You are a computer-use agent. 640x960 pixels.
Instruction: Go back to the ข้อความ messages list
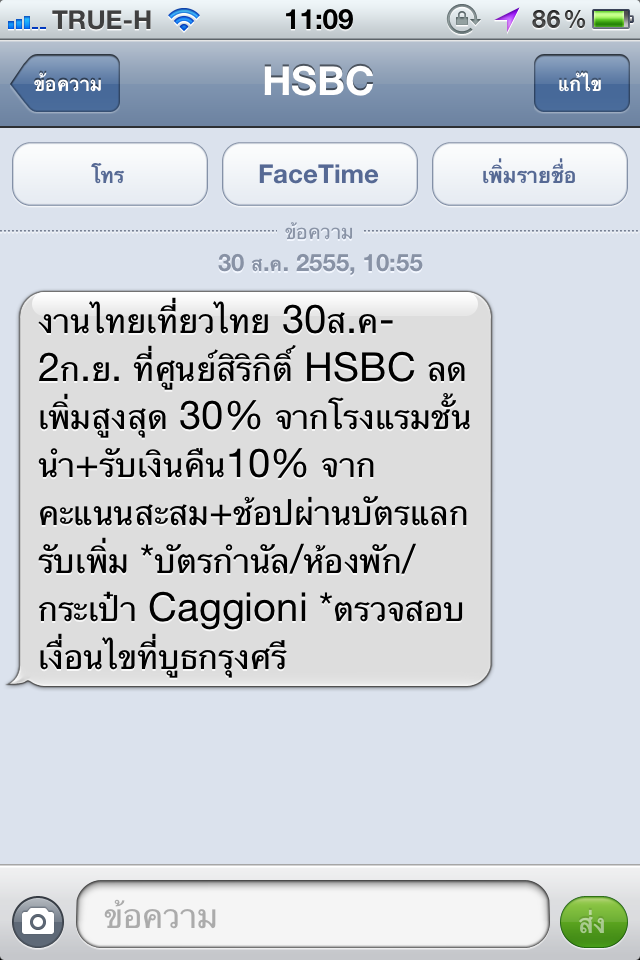[x=66, y=83]
